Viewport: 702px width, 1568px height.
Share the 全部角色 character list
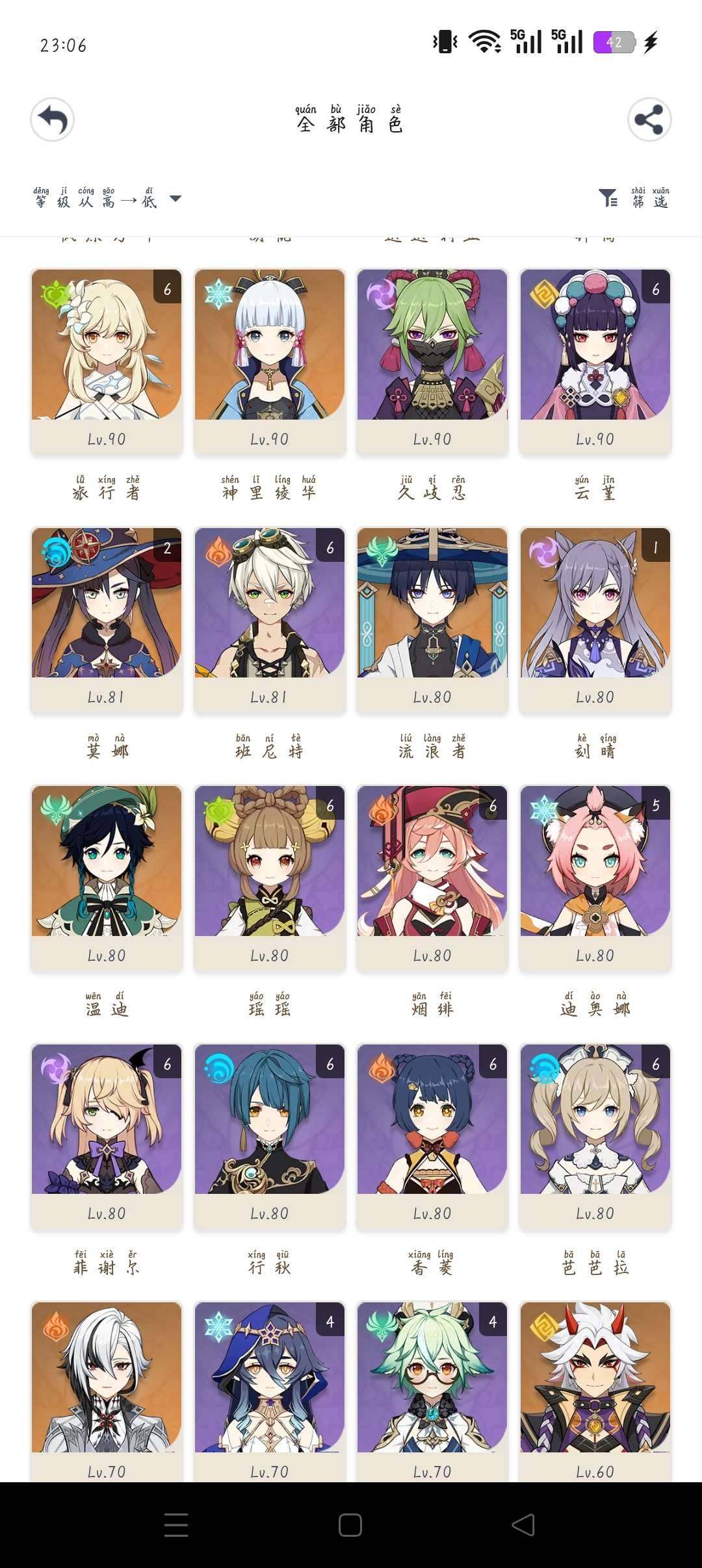coord(649,120)
